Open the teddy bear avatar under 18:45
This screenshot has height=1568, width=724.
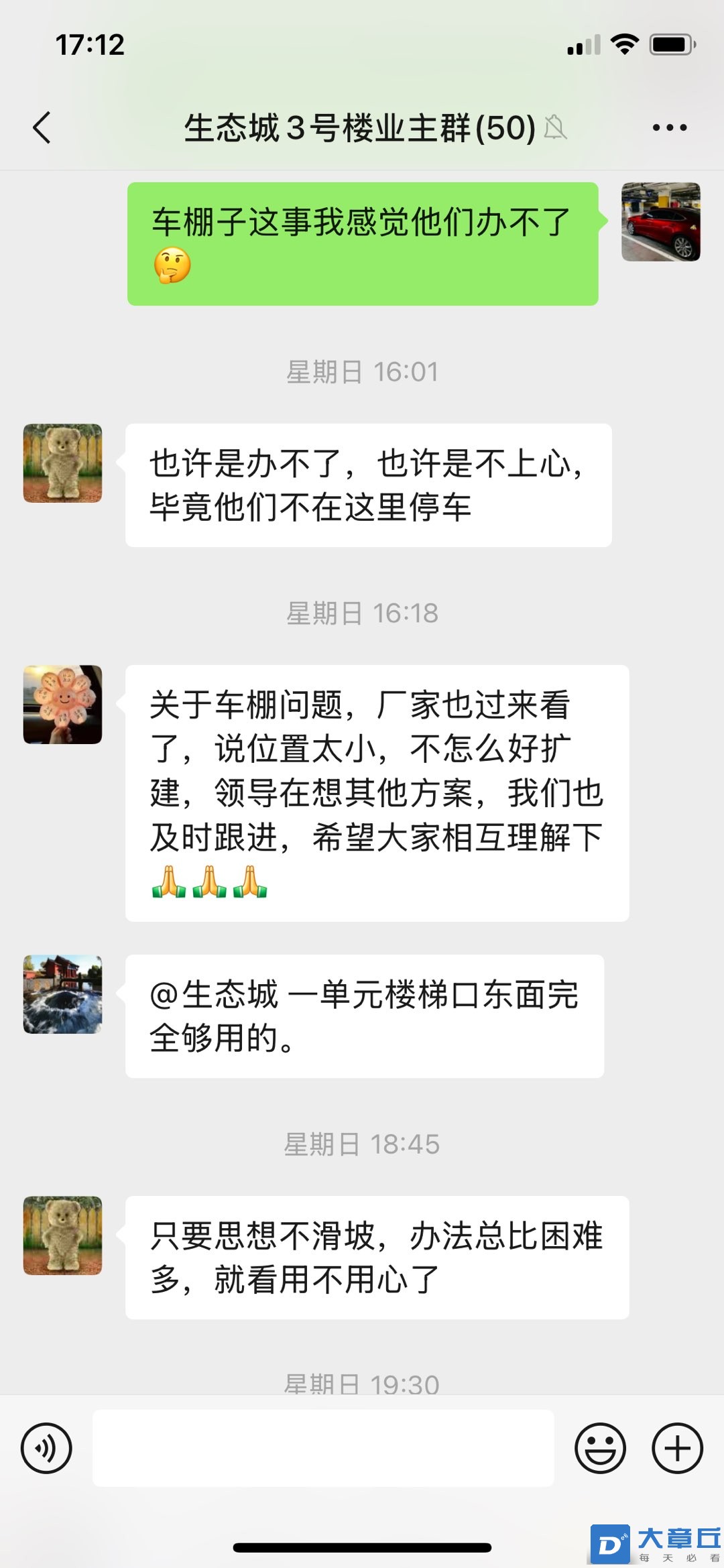[62, 1235]
